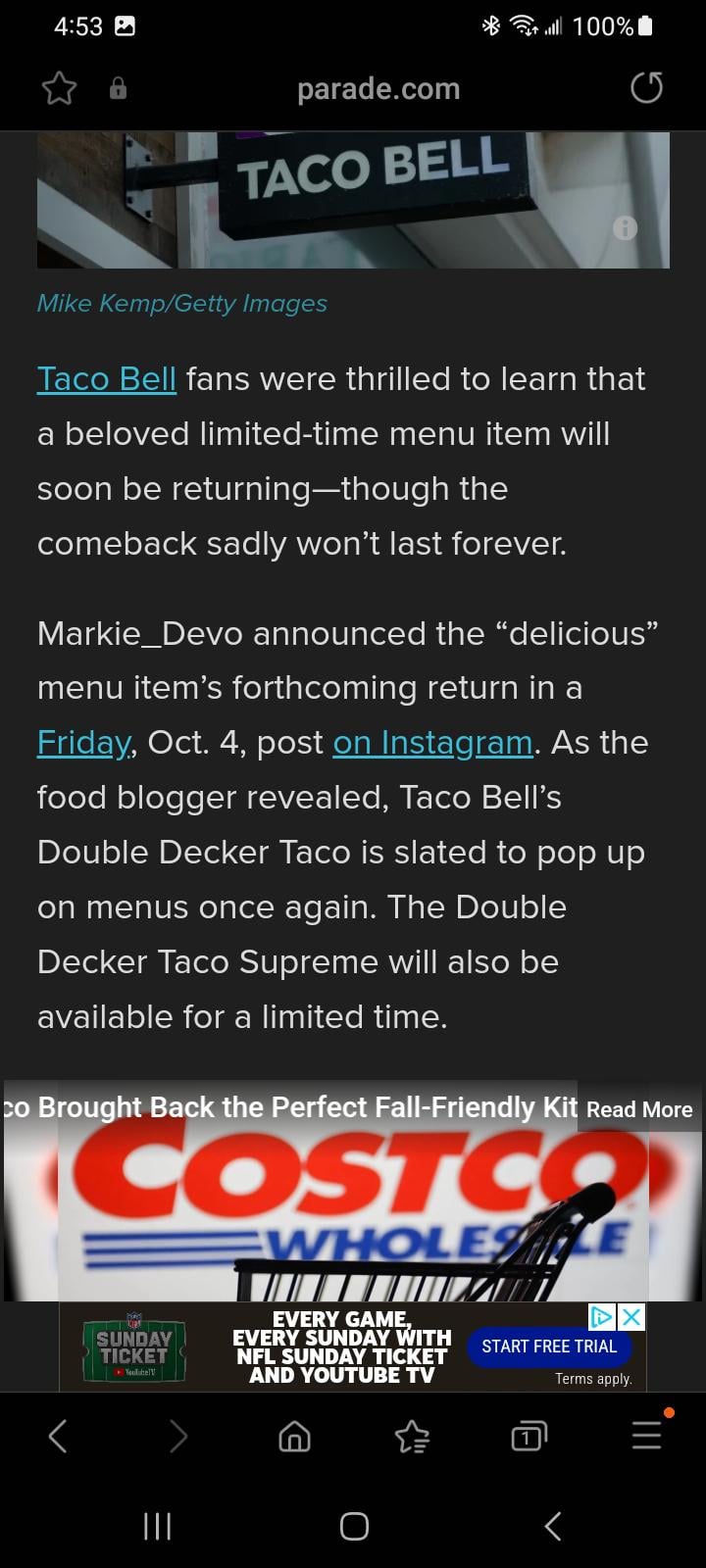Open the browser menu

(x=646, y=1437)
